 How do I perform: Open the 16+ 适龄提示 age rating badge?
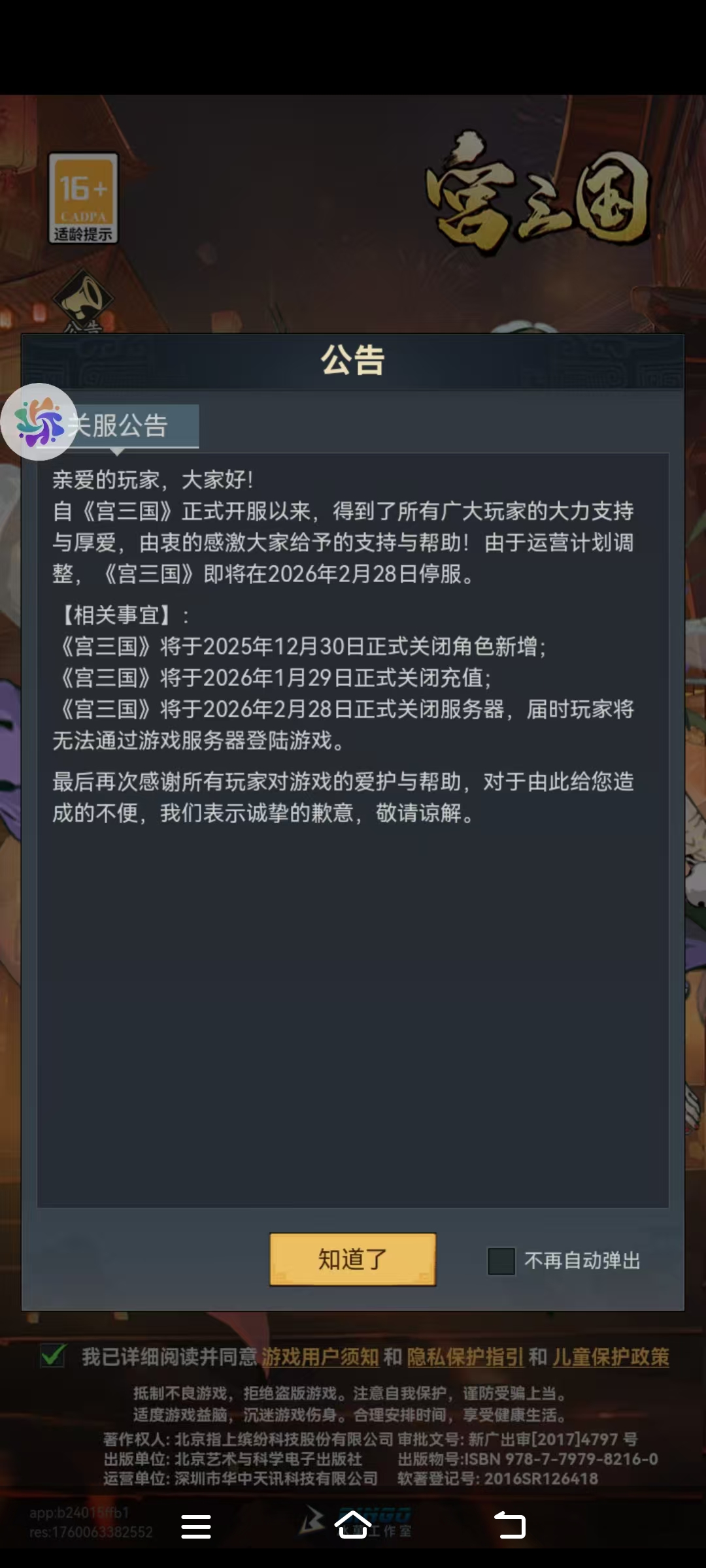pyautogui.click(x=83, y=198)
